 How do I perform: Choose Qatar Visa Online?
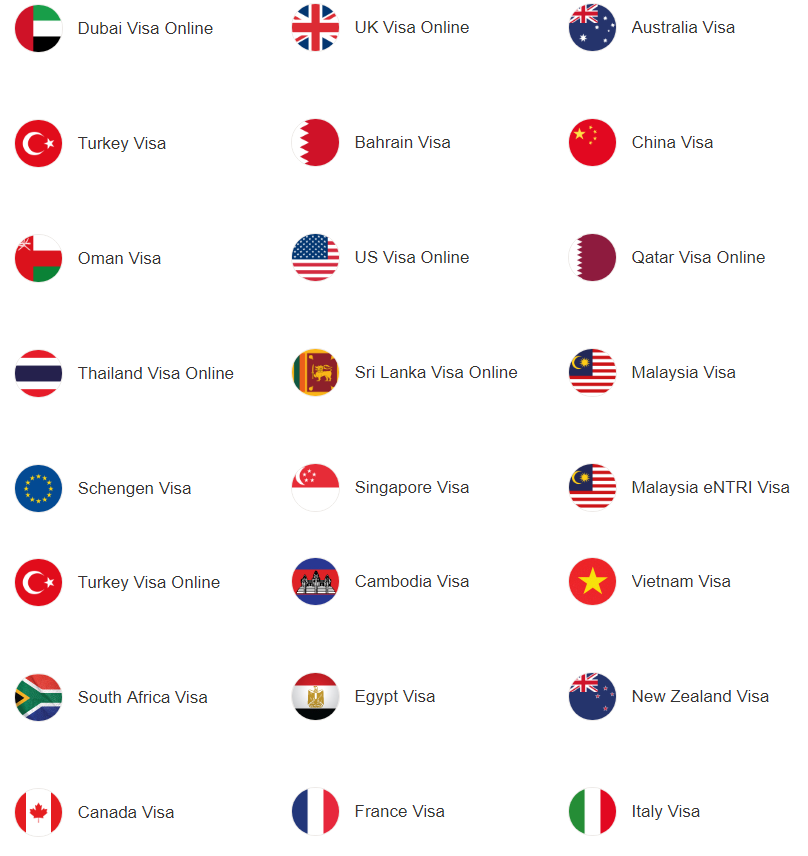[x=697, y=257]
